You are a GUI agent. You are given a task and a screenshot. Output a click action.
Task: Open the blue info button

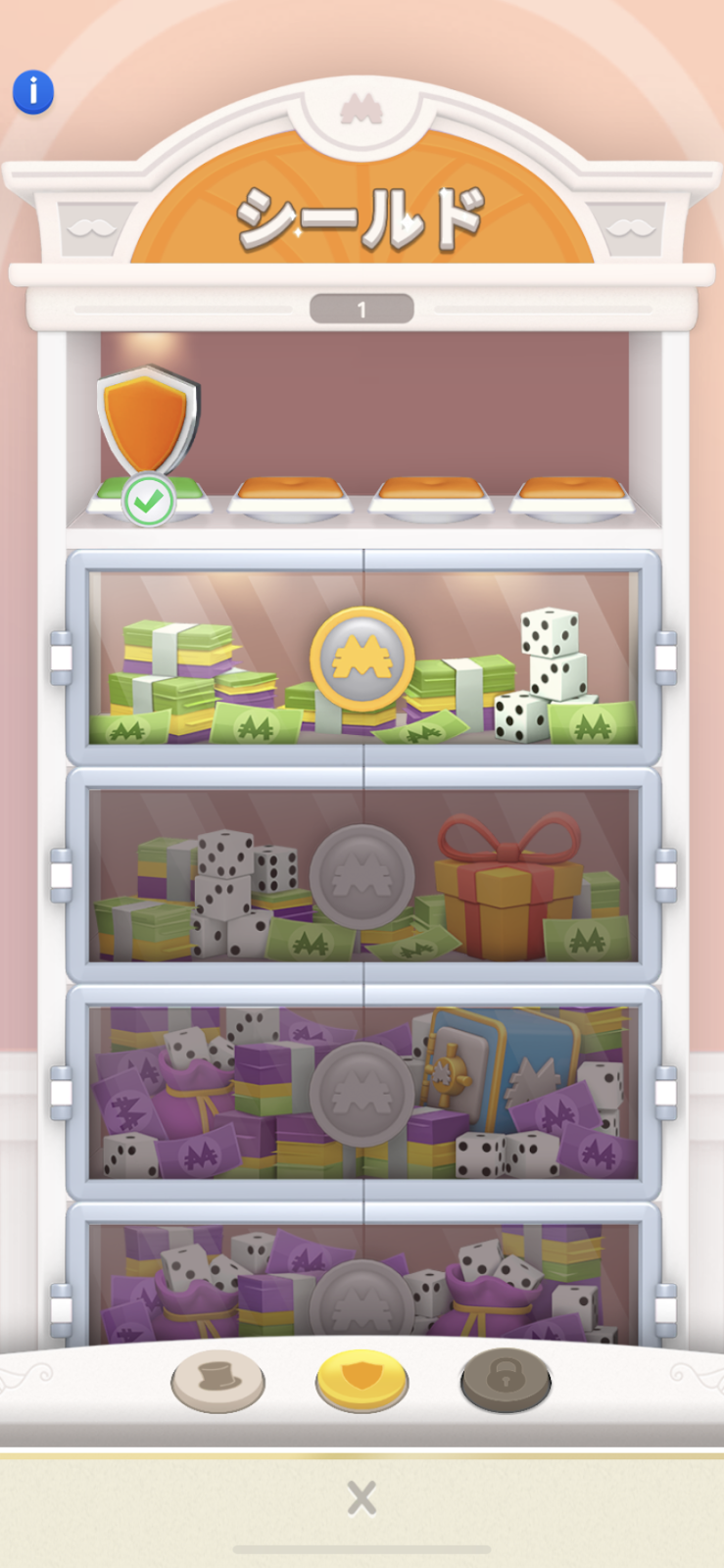(32, 93)
